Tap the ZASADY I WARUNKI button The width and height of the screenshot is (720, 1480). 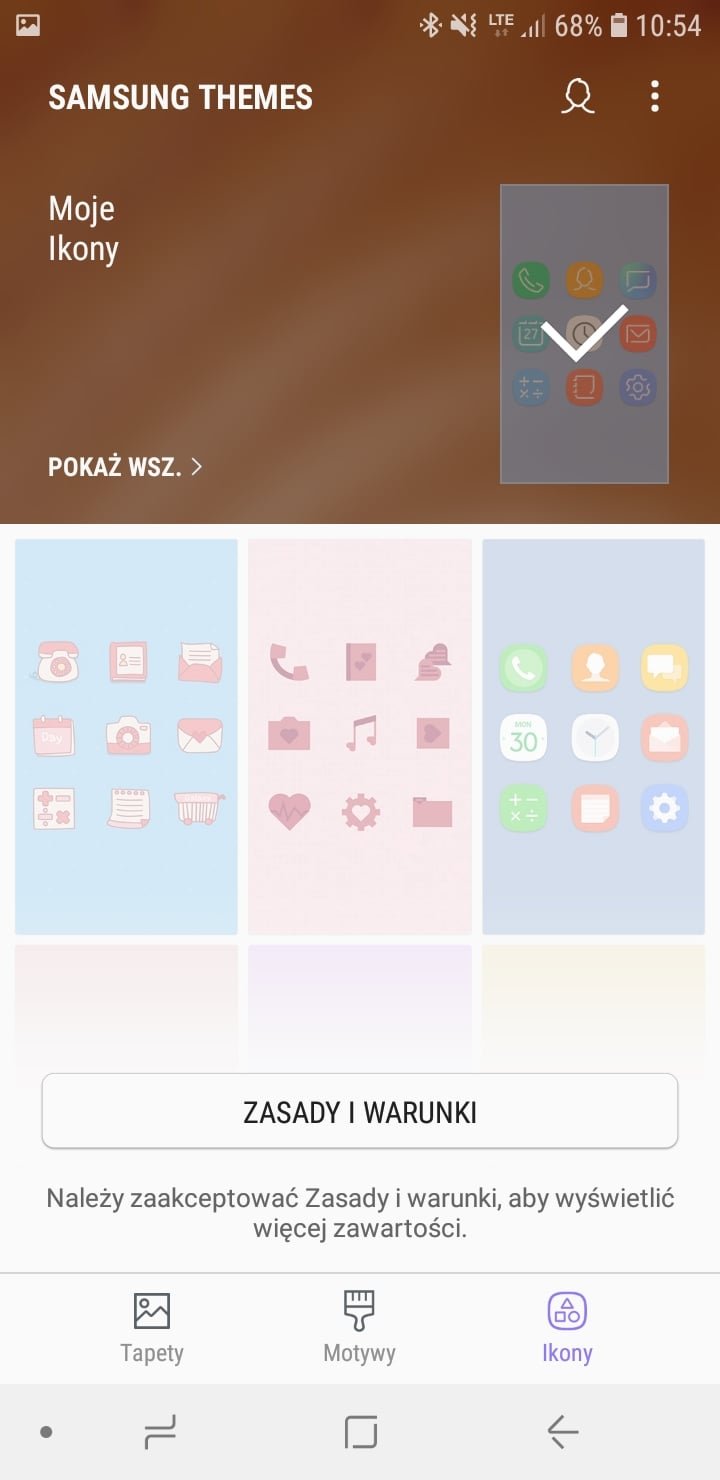(x=360, y=1112)
